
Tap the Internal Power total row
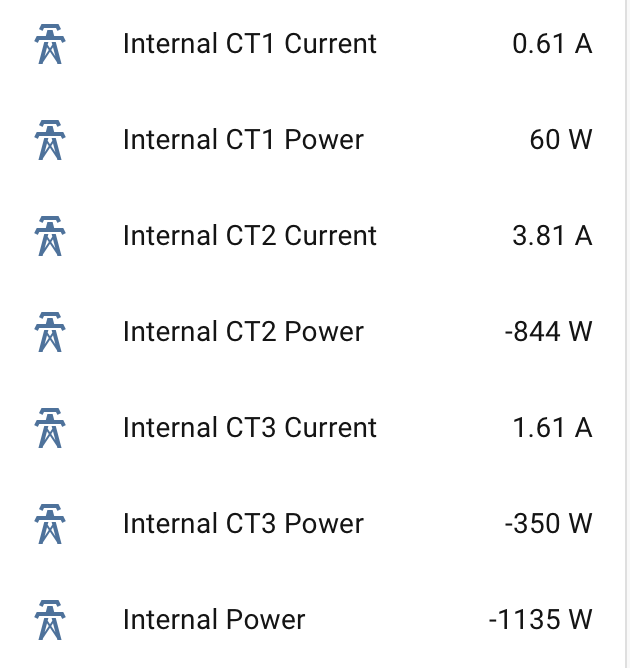(x=213, y=620)
